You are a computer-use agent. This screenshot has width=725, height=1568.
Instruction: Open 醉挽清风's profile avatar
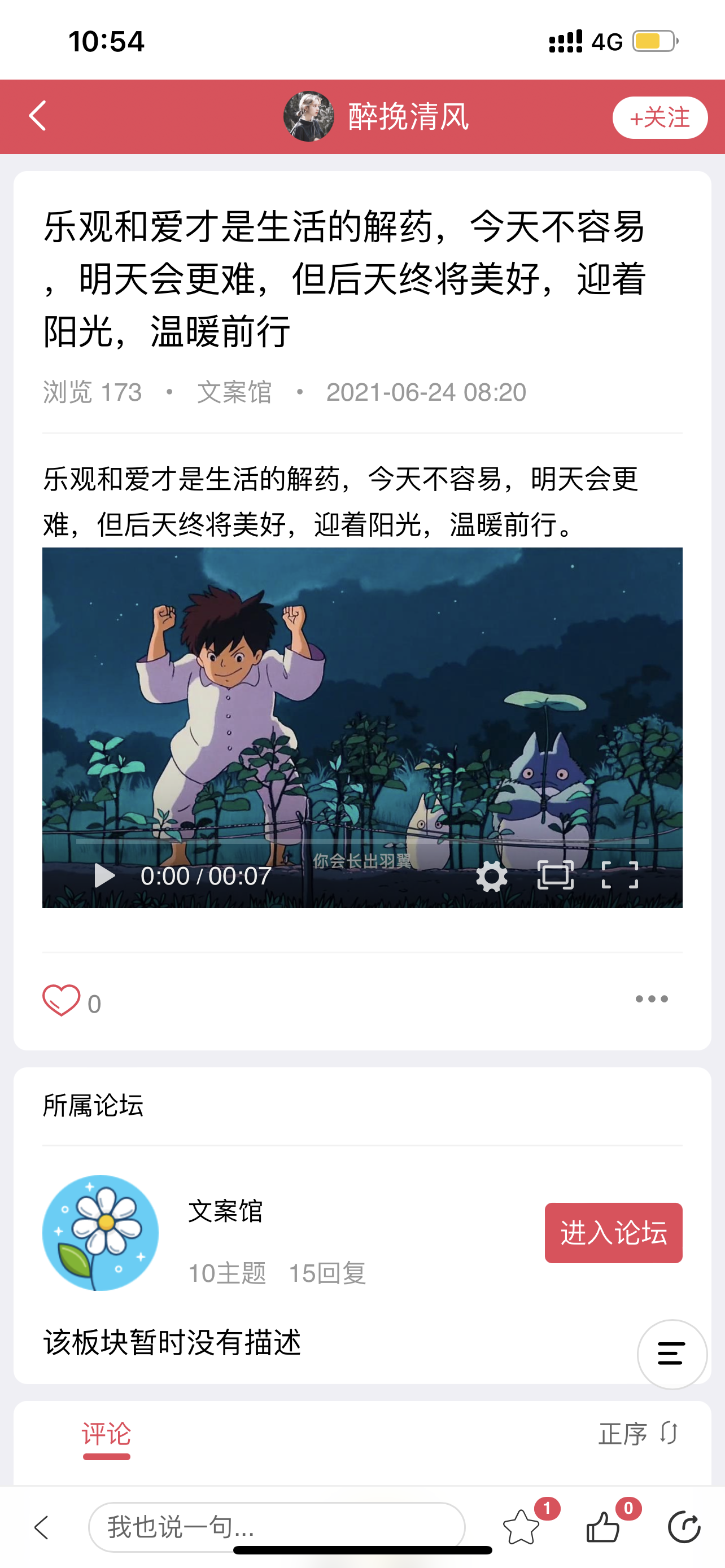309,116
